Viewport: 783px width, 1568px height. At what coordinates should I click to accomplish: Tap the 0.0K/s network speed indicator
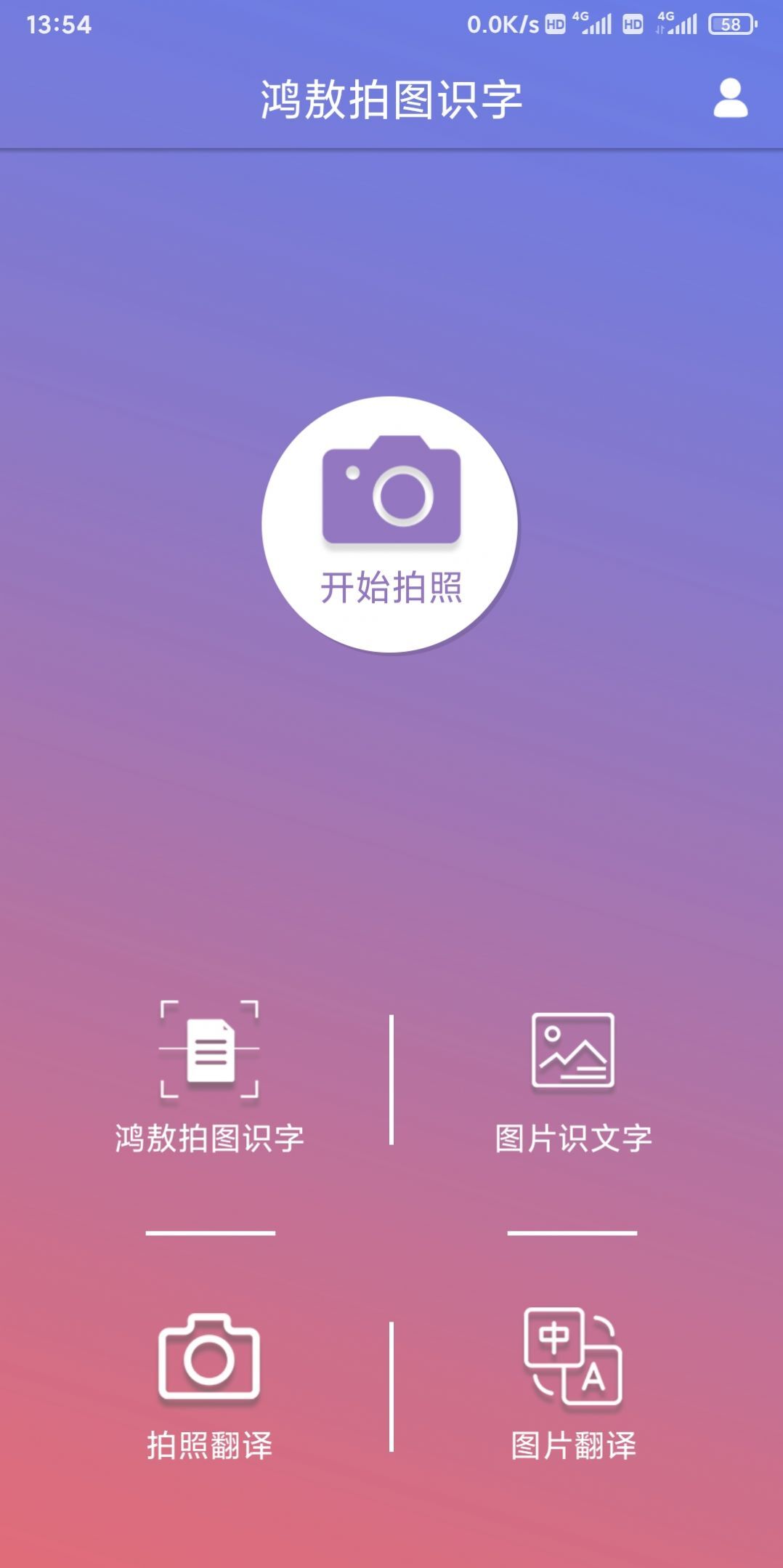(503, 23)
